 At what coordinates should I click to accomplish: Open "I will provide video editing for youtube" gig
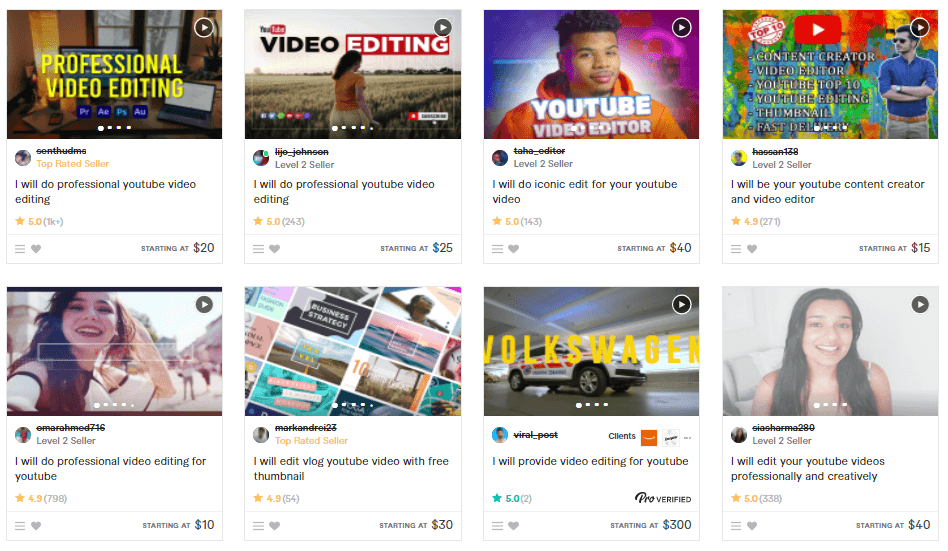590,461
